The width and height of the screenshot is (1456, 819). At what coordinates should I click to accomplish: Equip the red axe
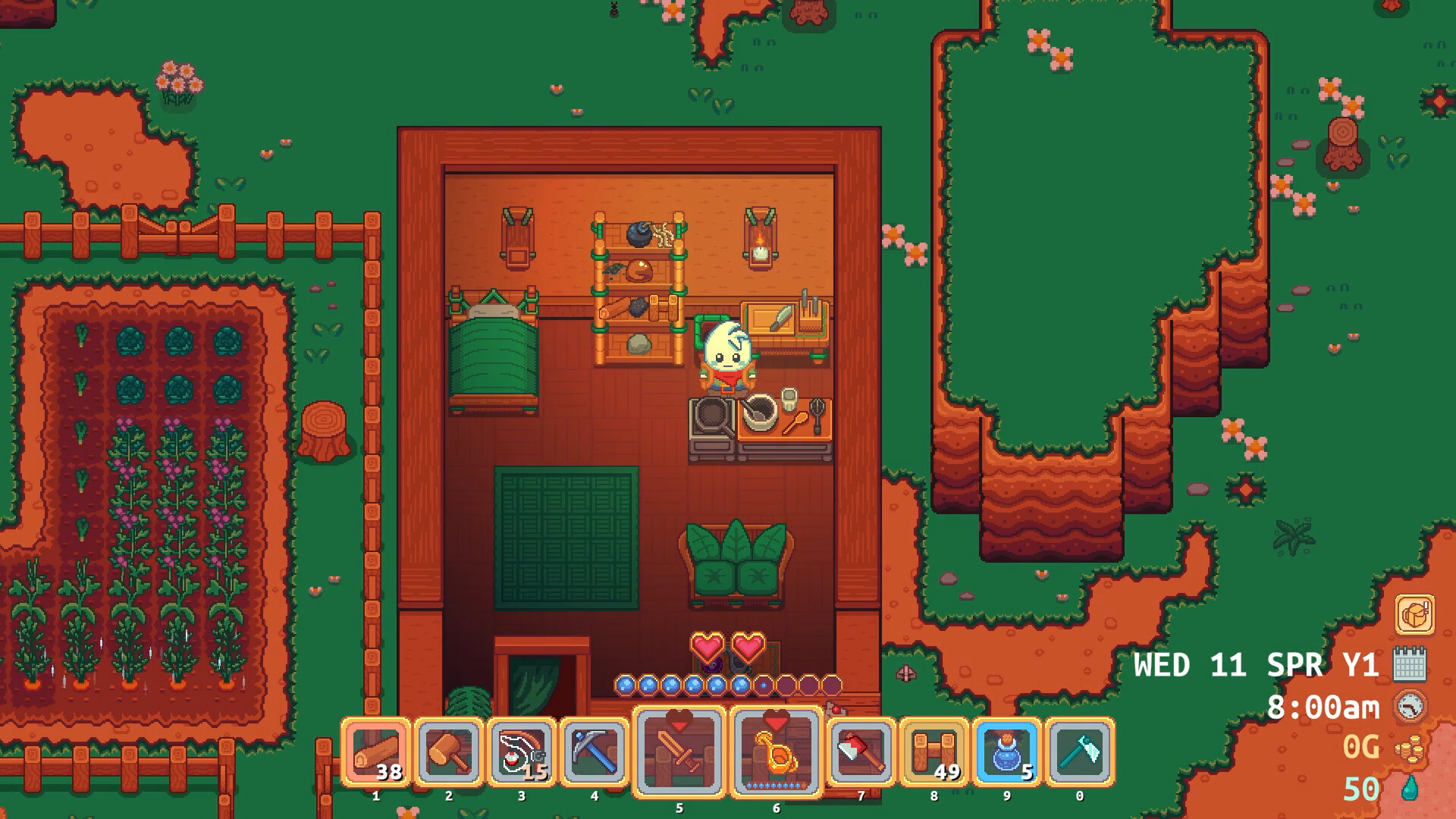coord(861,752)
